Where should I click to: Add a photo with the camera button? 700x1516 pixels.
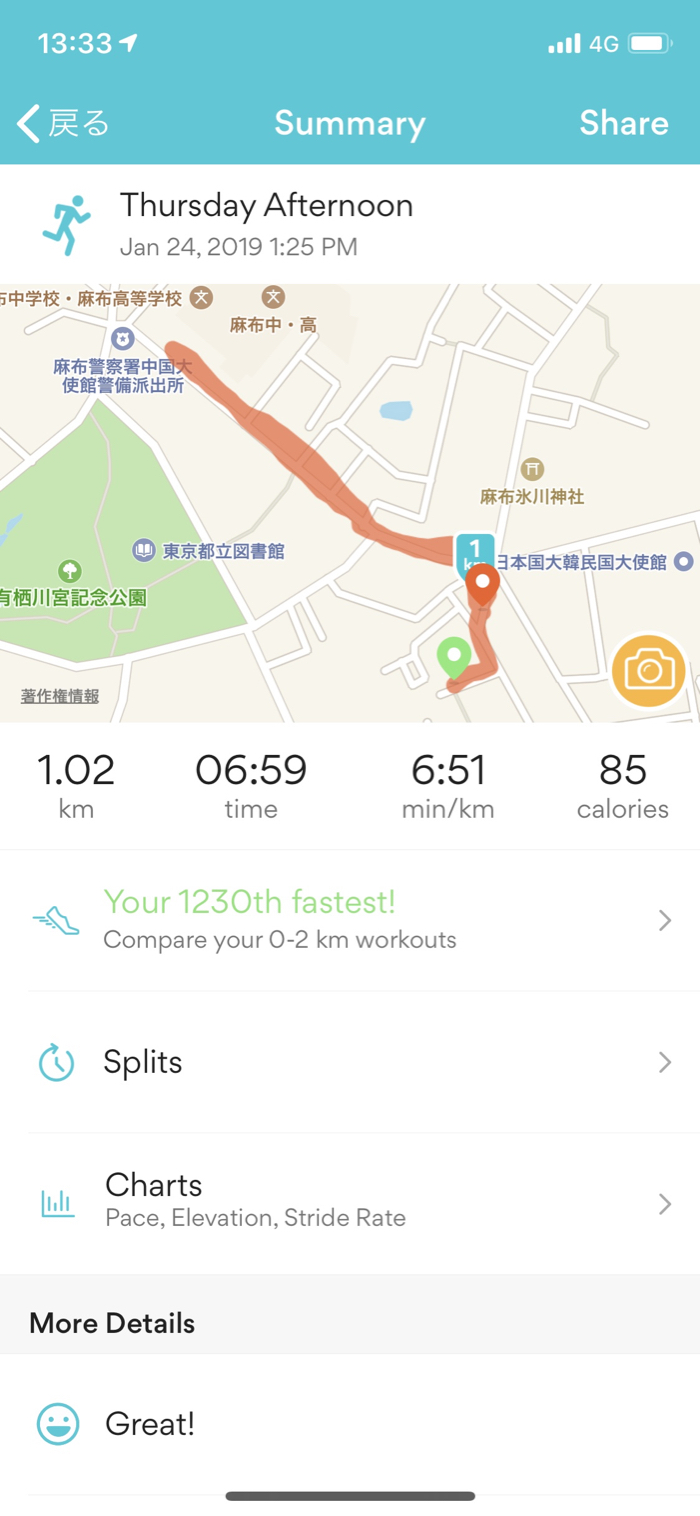coord(649,671)
